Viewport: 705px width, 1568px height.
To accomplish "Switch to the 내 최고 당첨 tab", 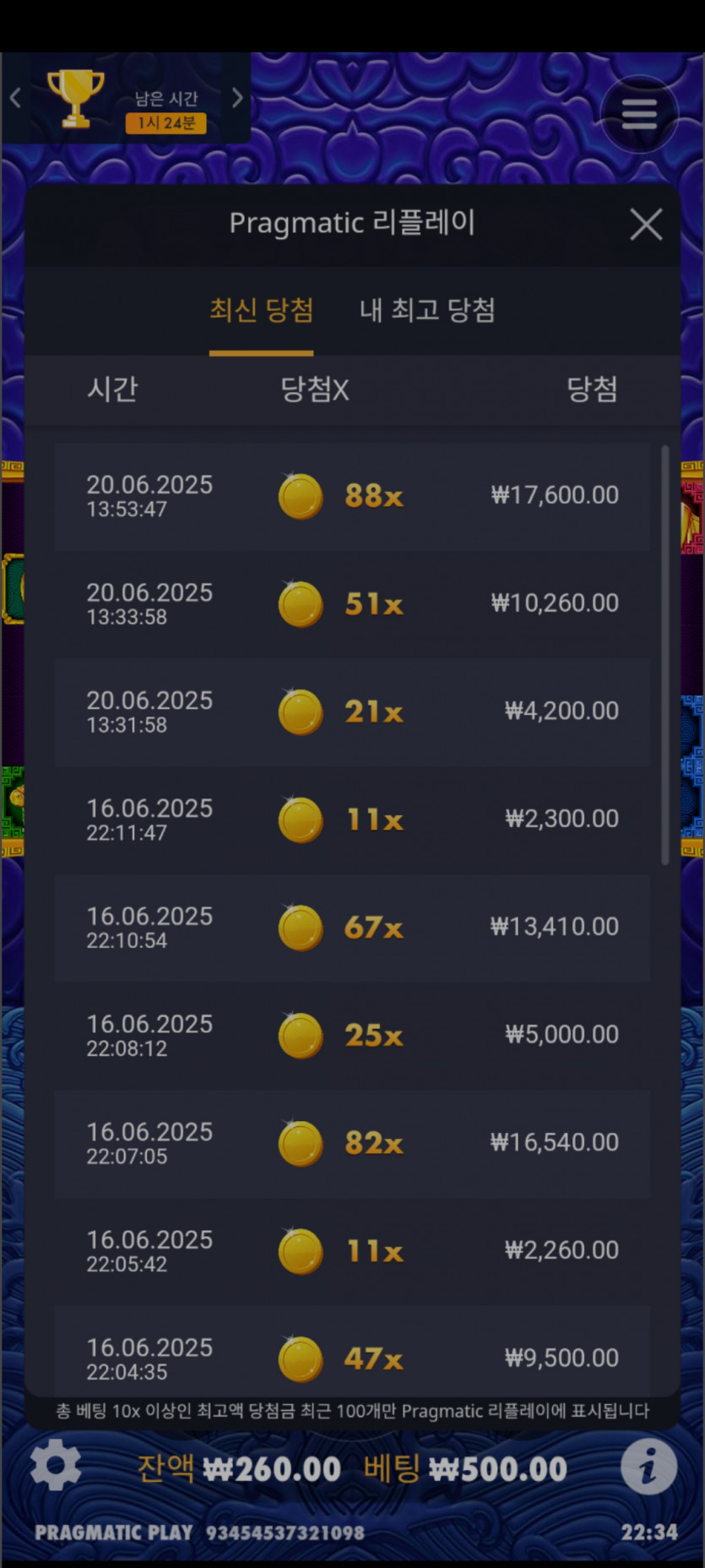I will (427, 310).
